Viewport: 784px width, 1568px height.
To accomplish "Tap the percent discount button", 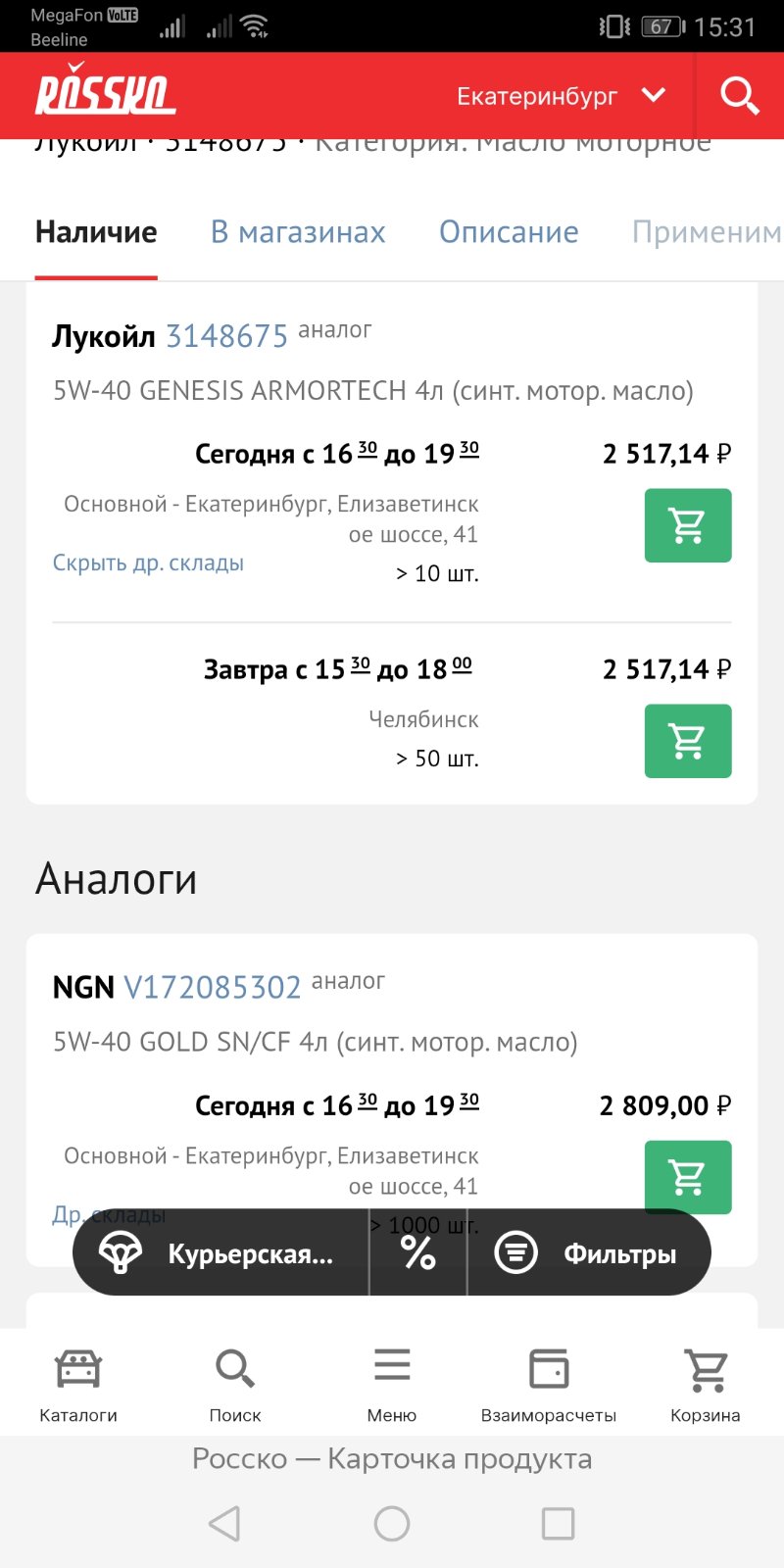I will pos(418,1253).
